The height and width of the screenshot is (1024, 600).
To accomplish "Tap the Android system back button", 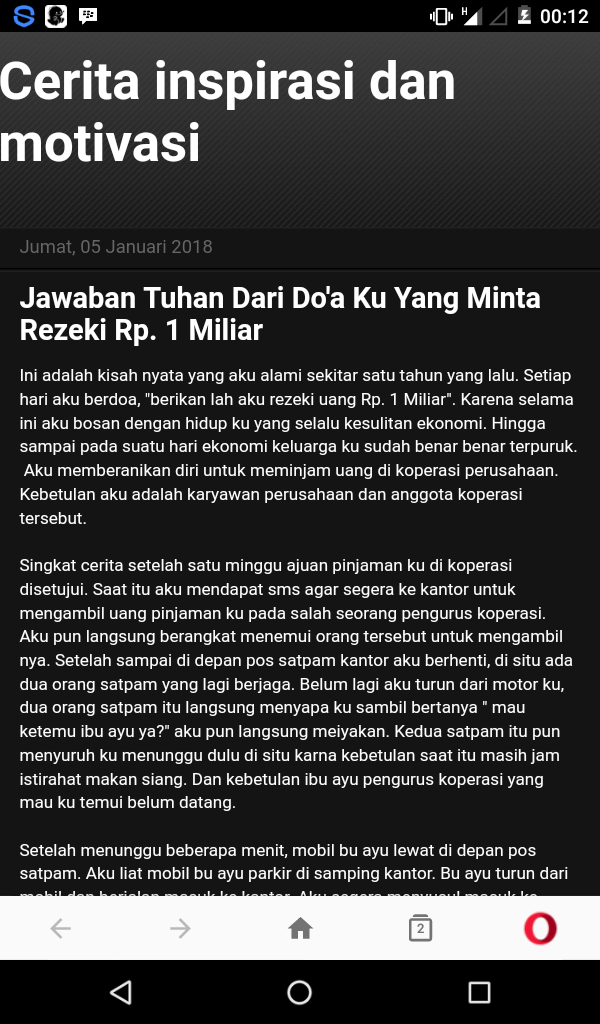I will [x=120, y=992].
